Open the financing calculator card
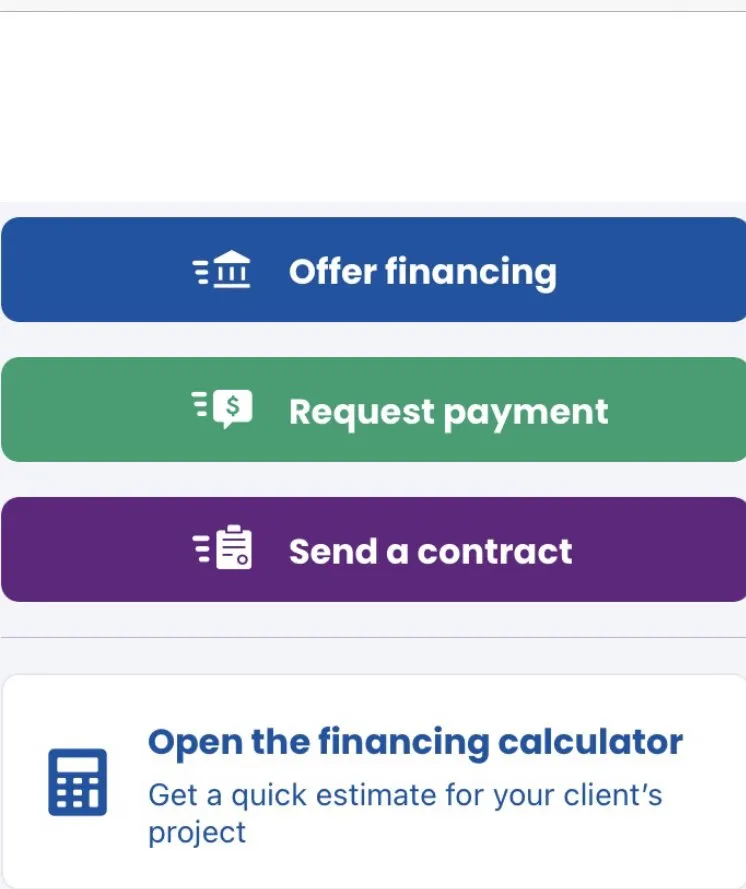 373,782
